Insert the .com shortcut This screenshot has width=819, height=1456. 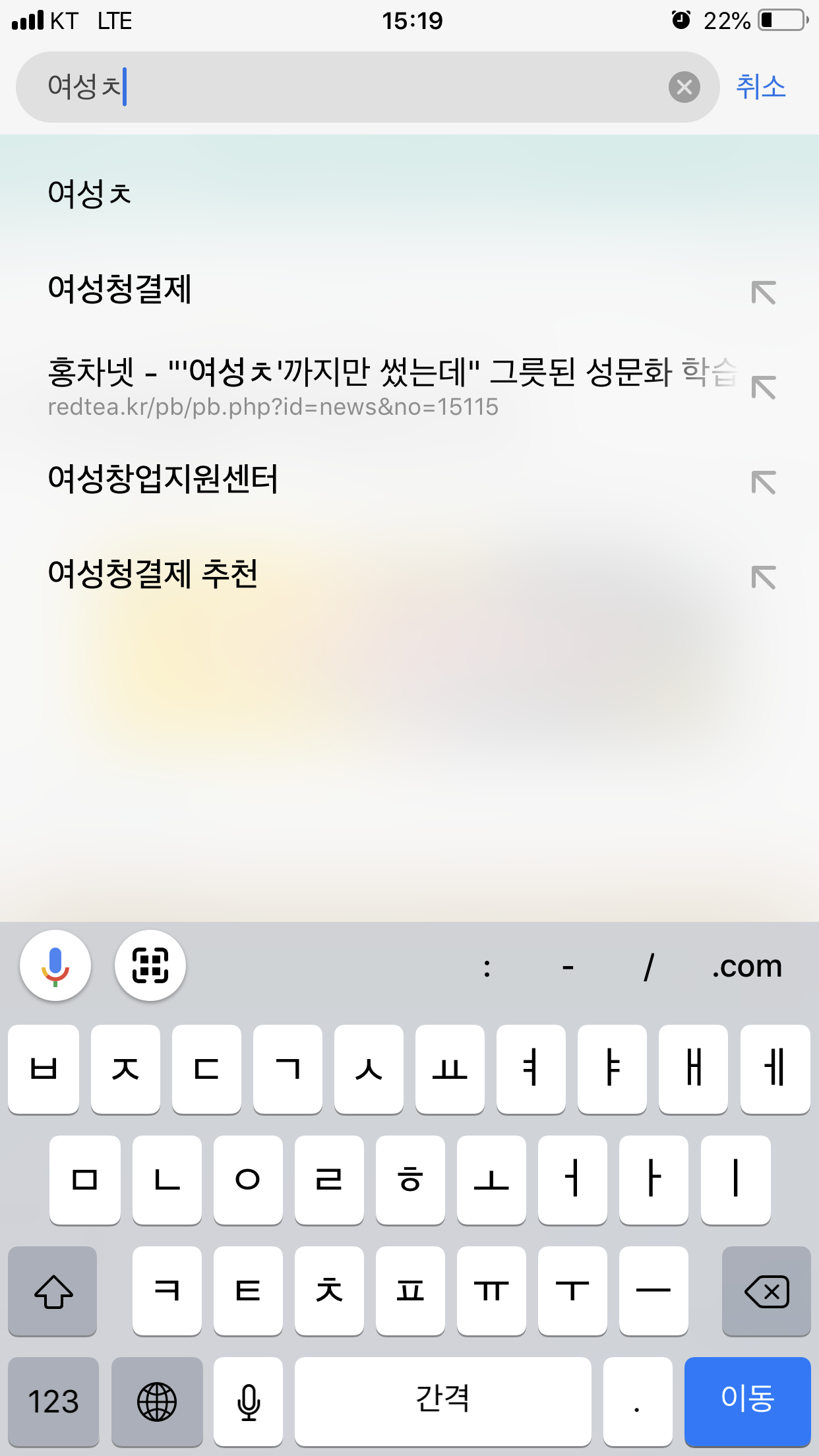(746, 967)
